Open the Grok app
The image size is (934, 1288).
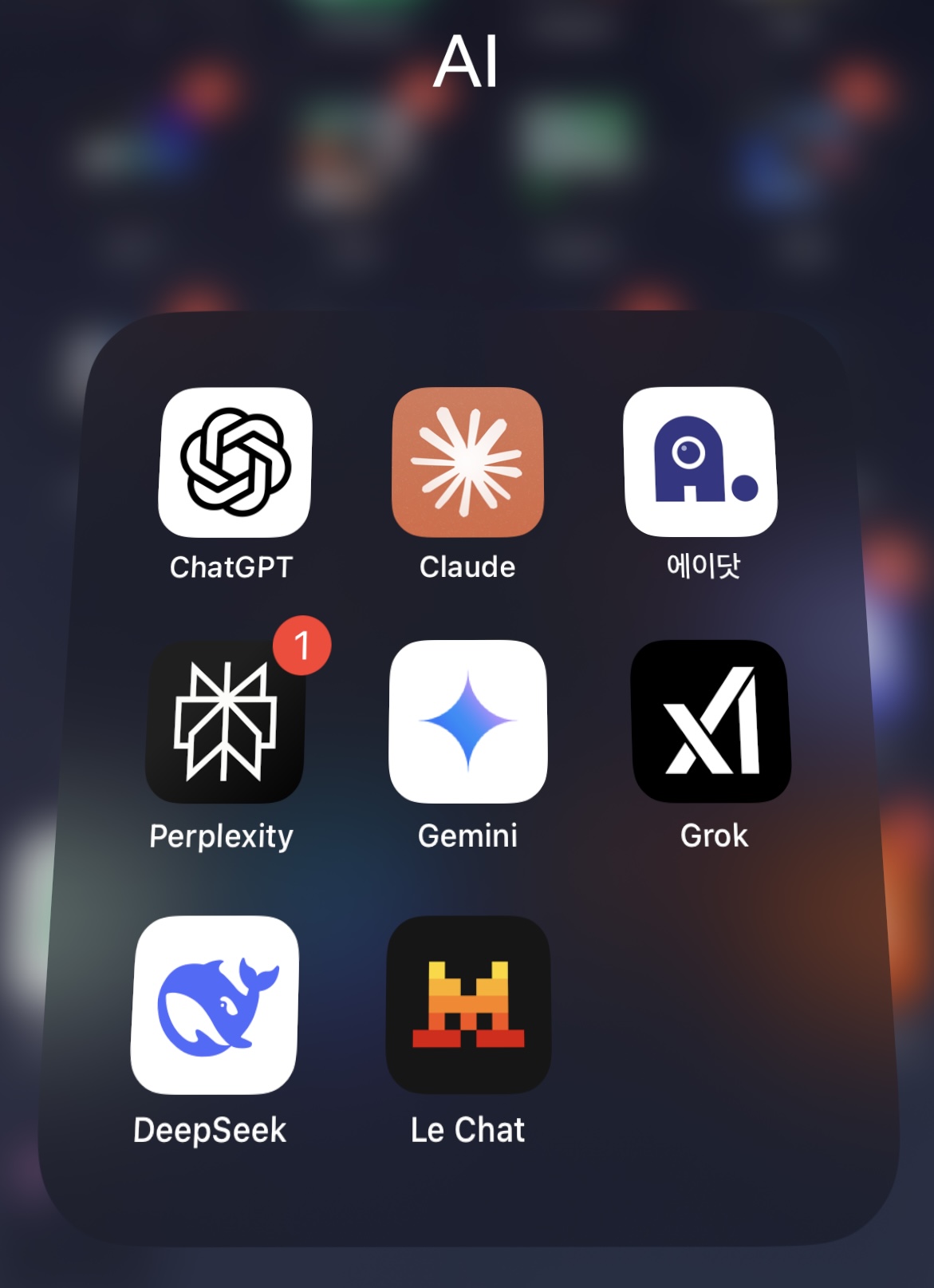(711, 721)
